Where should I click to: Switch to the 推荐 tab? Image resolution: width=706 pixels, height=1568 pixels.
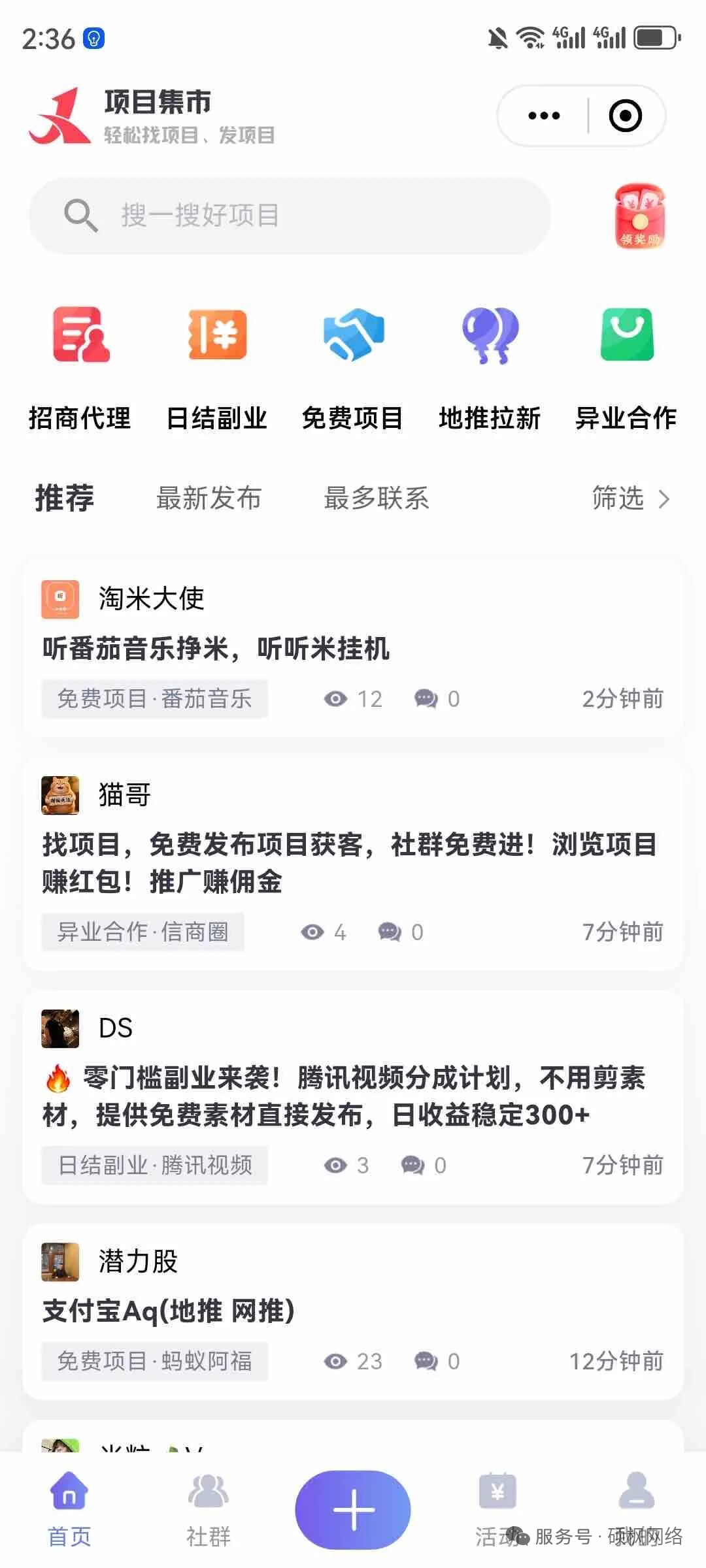coord(65,498)
